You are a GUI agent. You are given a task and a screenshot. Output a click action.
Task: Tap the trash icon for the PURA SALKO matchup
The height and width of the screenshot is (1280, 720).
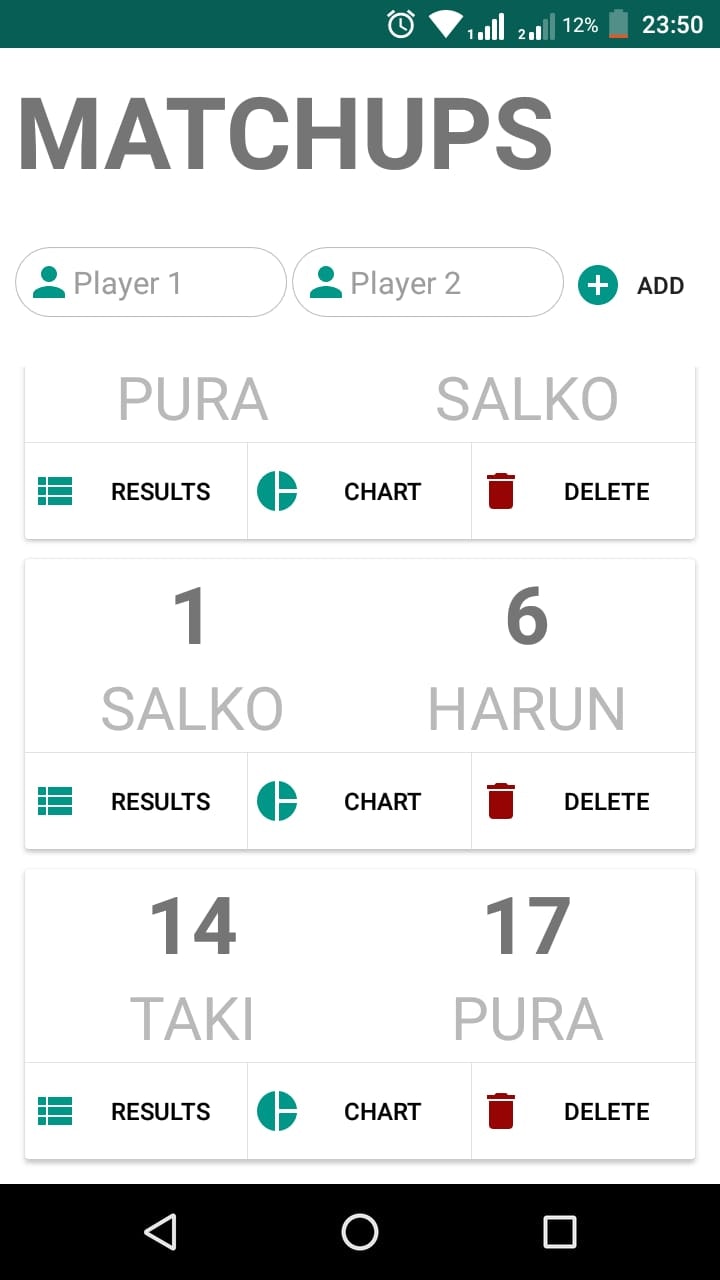tap(500, 491)
